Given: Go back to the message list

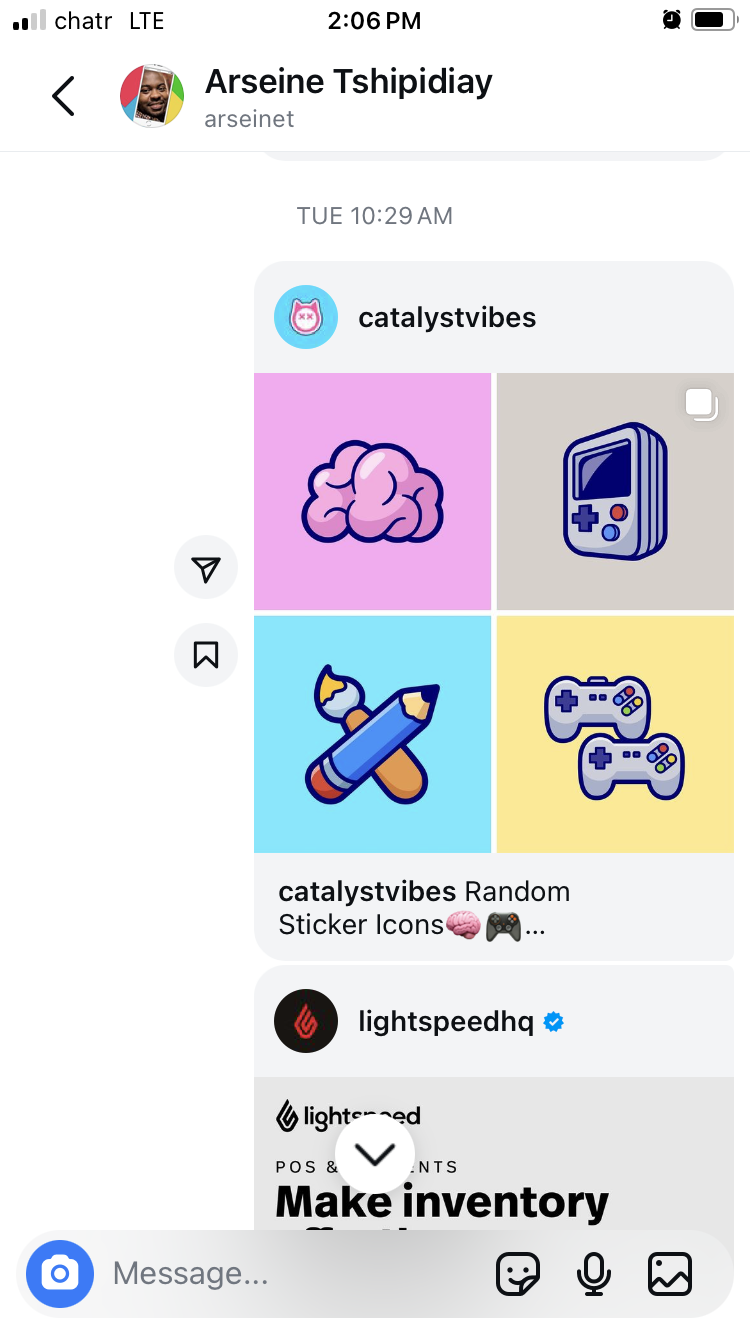Looking at the screenshot, I should (63, 96).
